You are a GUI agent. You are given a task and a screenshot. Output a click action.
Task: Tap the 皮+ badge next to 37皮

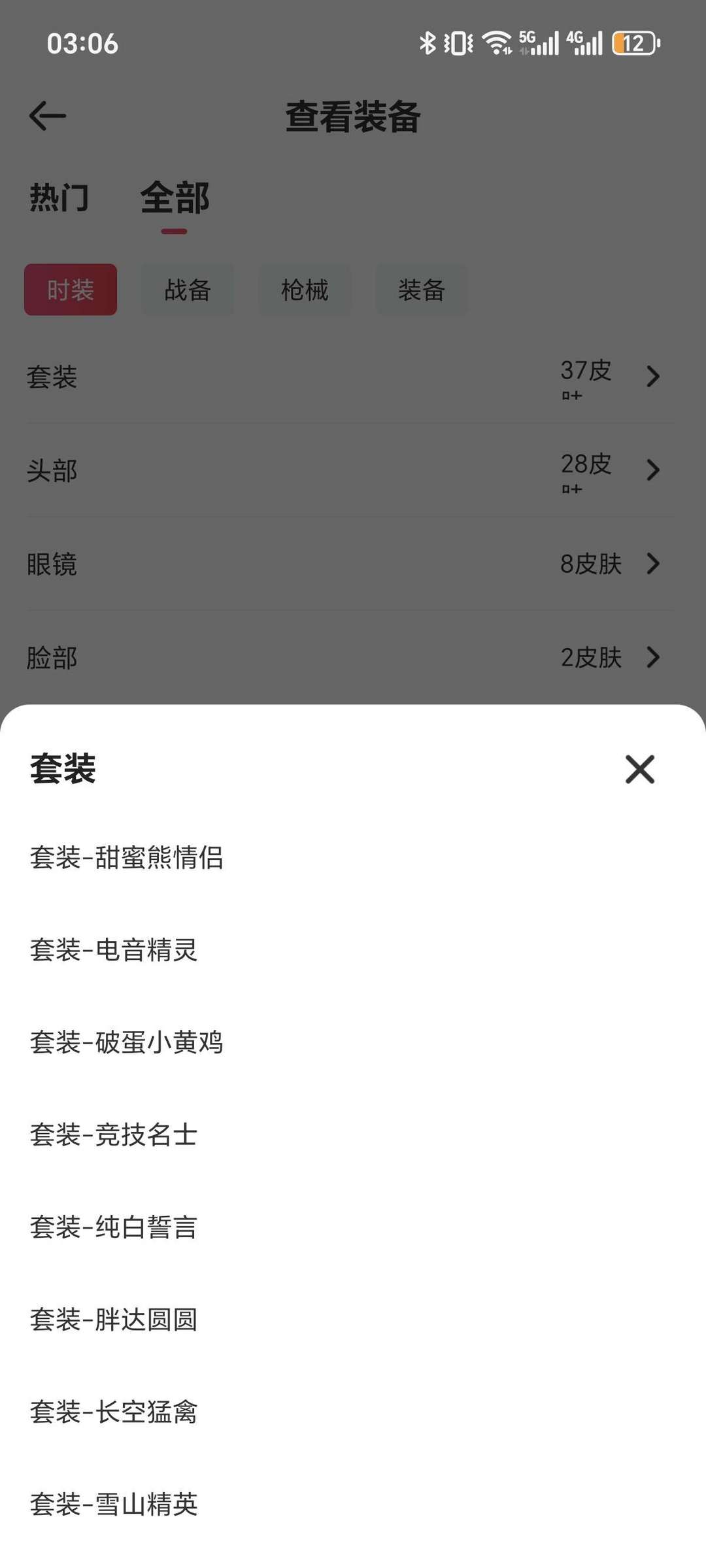(571, 396)
